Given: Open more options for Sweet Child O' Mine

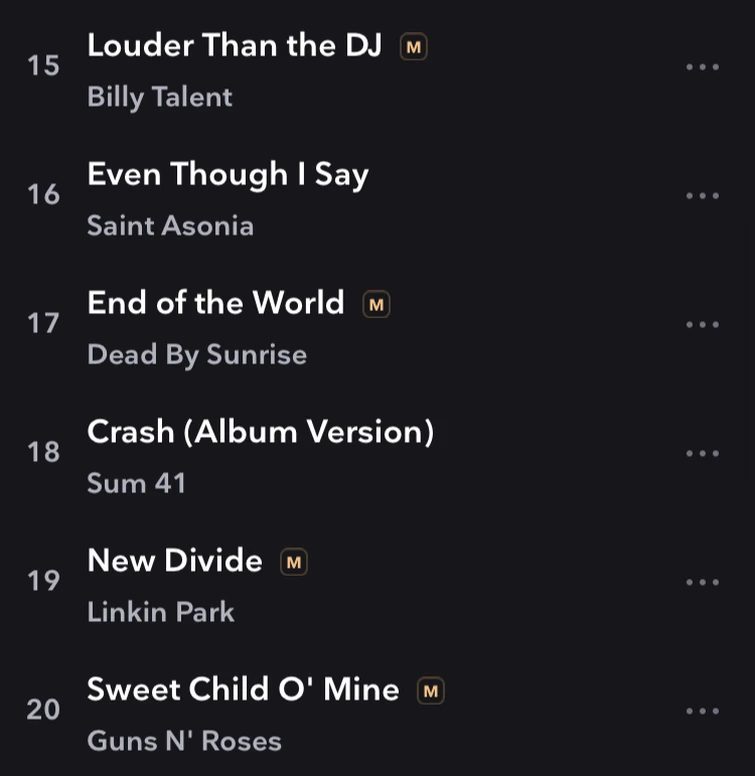Looking at the screenshot, I should click(x=702, y=711).
